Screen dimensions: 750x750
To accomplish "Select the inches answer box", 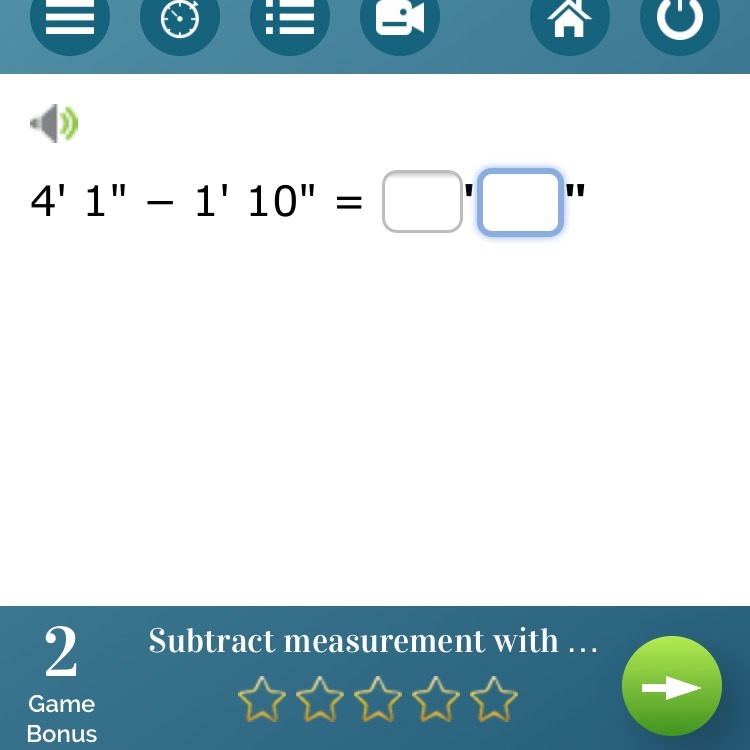I will click(x=520, y=203).
